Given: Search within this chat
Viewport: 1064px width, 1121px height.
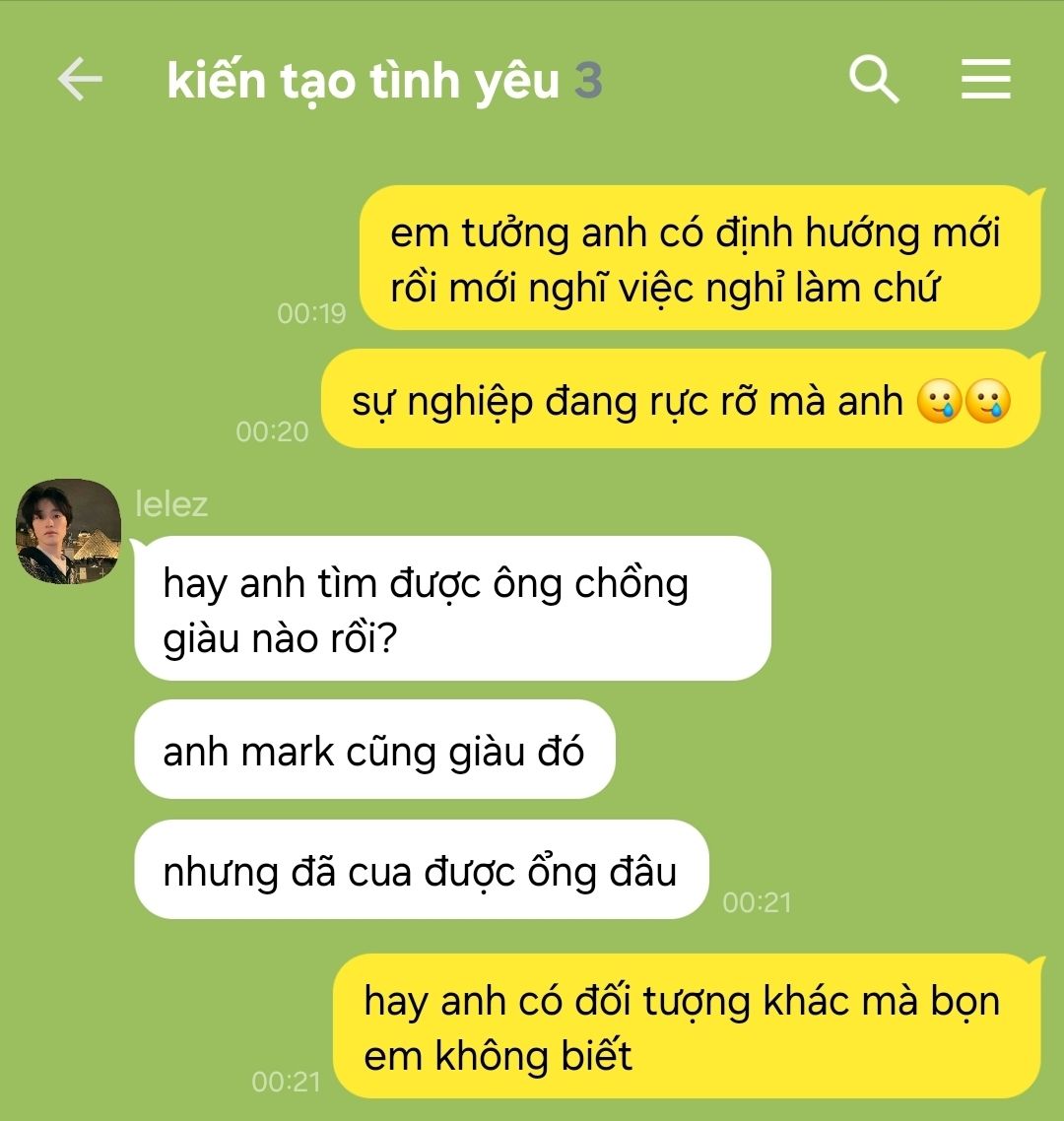Looking at the screenshot, I should tap(874, 80).
